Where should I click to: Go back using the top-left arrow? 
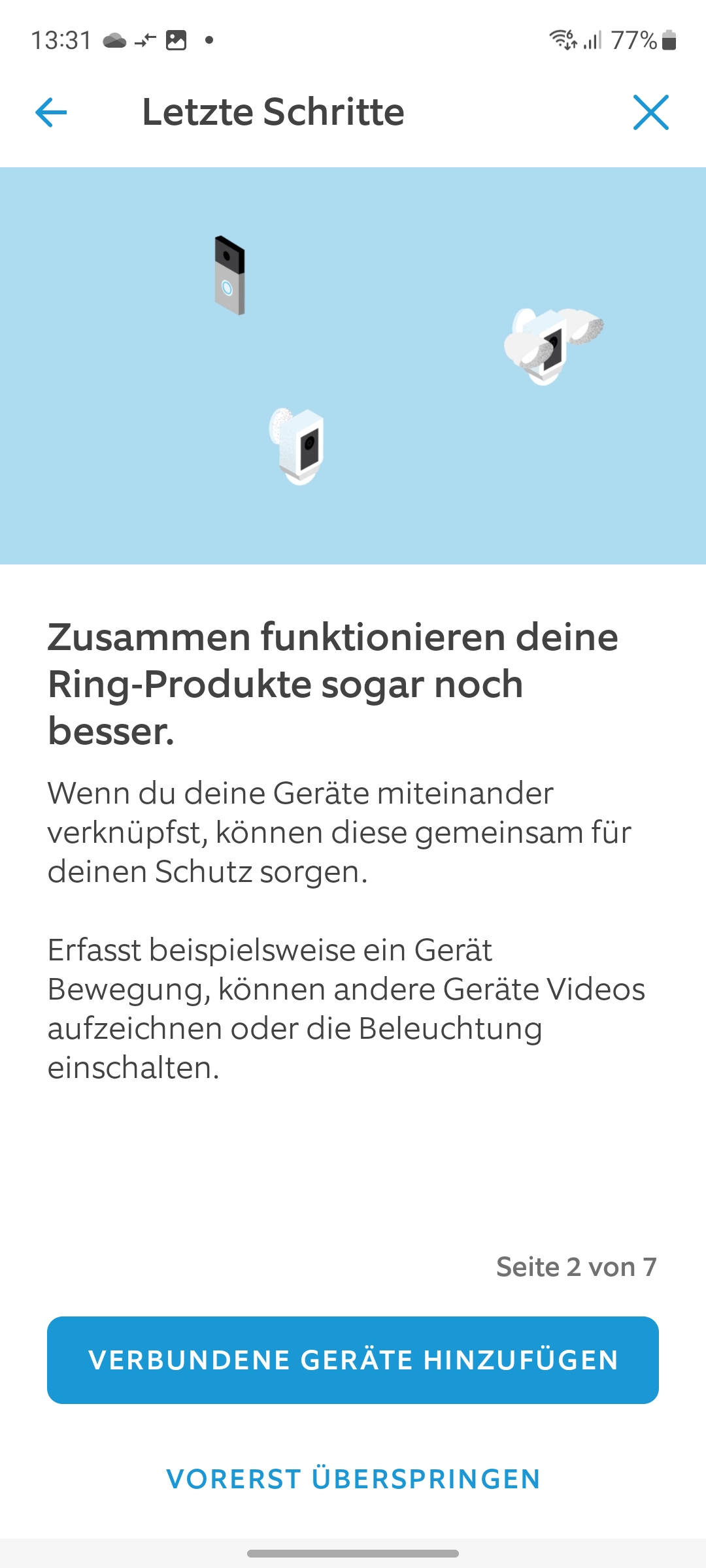pos(51,112)
